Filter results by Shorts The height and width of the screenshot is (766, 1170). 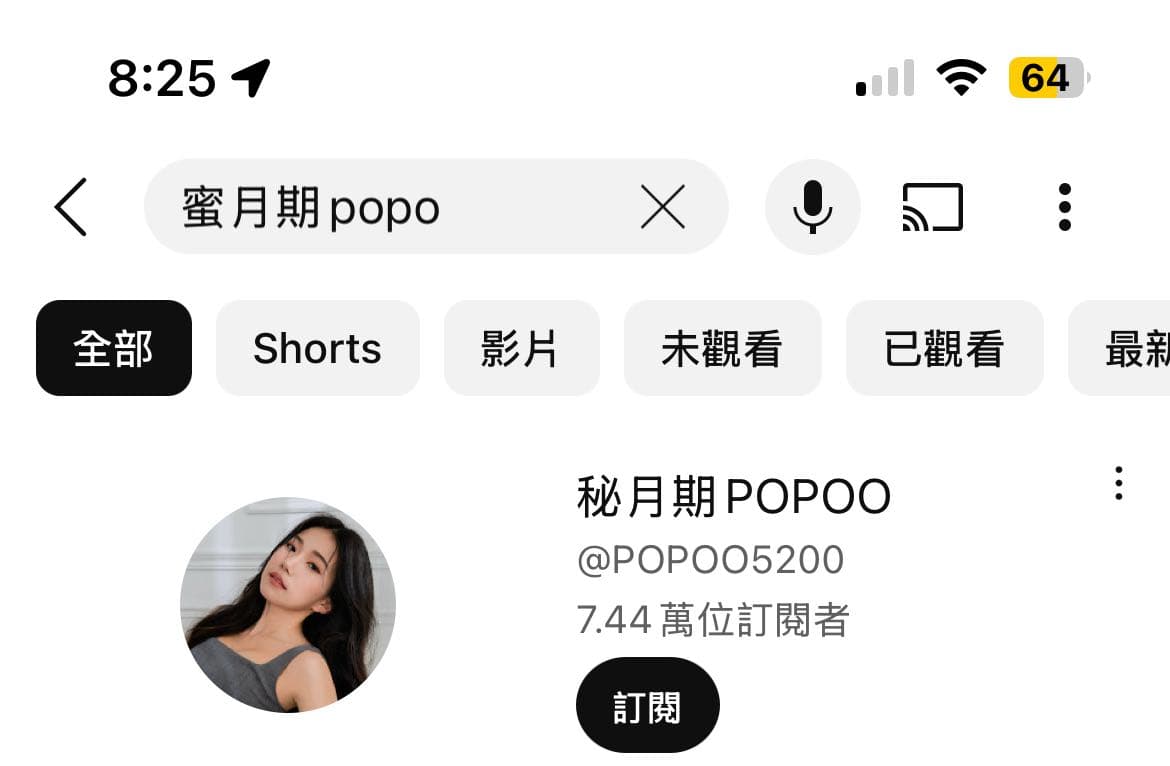(317, 348)
